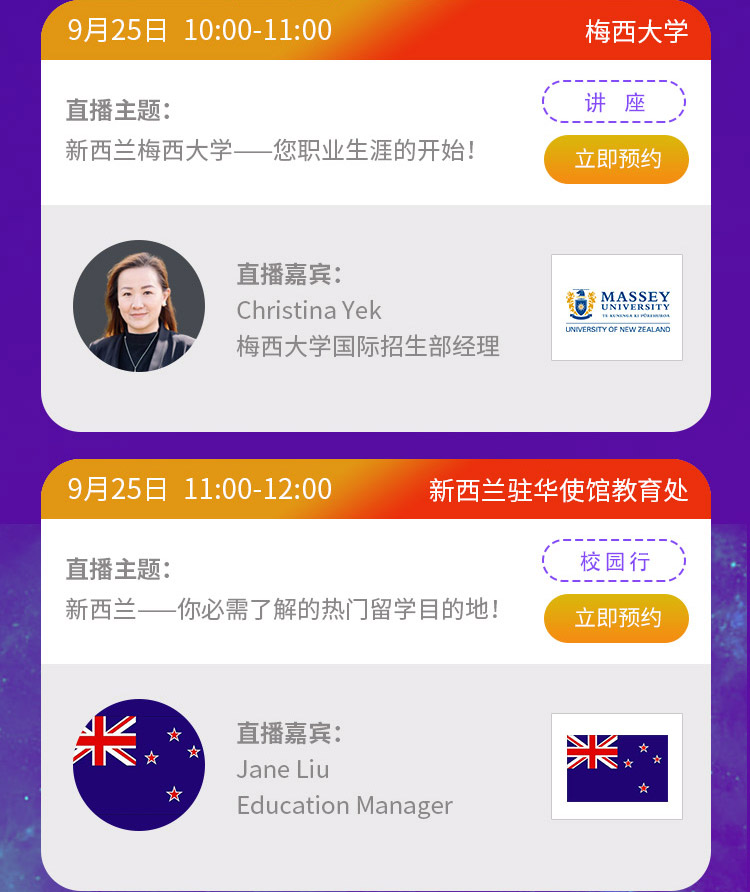
Task: Reserve the 新西兰驻华使馆教育处 live session
Action: click(x=616, y=618)
